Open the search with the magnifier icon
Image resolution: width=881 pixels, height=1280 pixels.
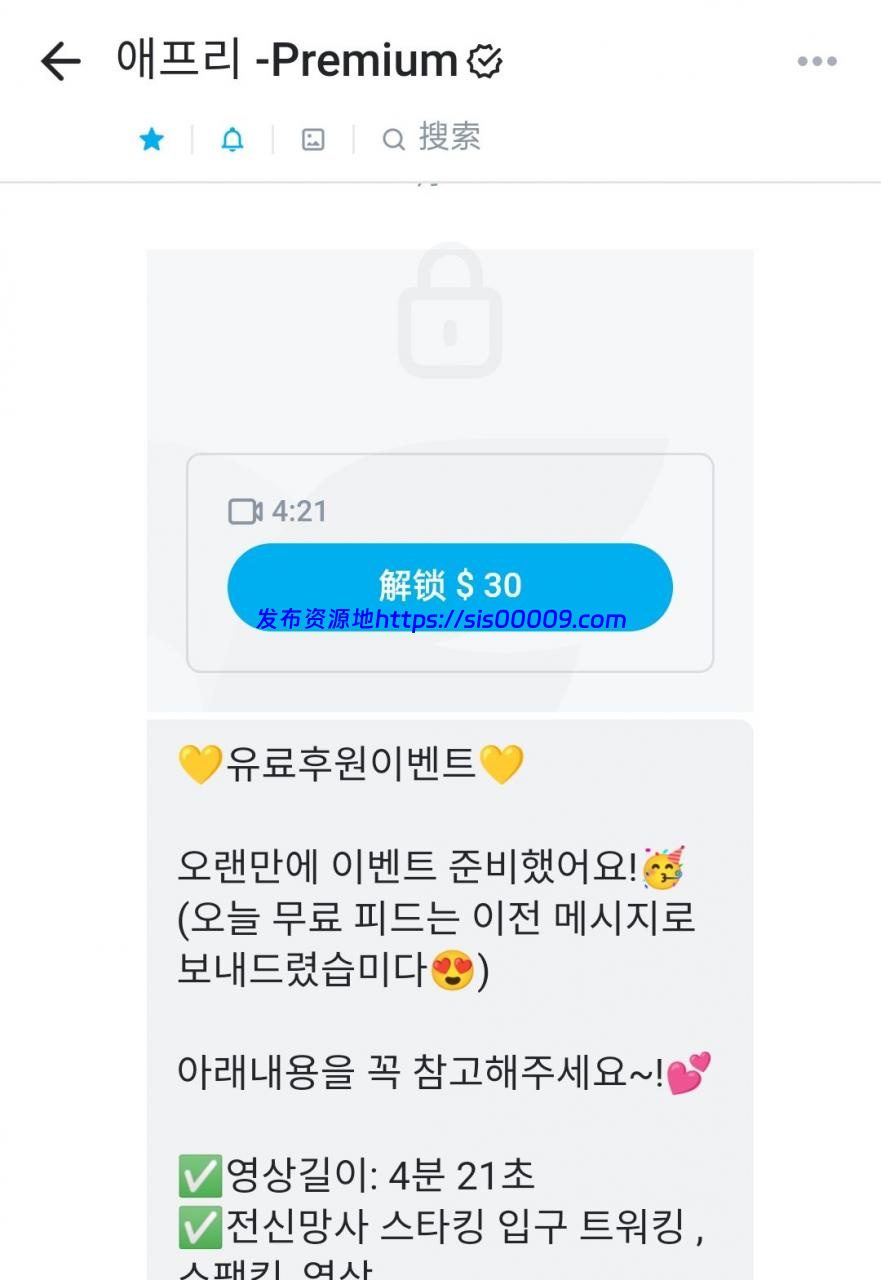point(393,139)
